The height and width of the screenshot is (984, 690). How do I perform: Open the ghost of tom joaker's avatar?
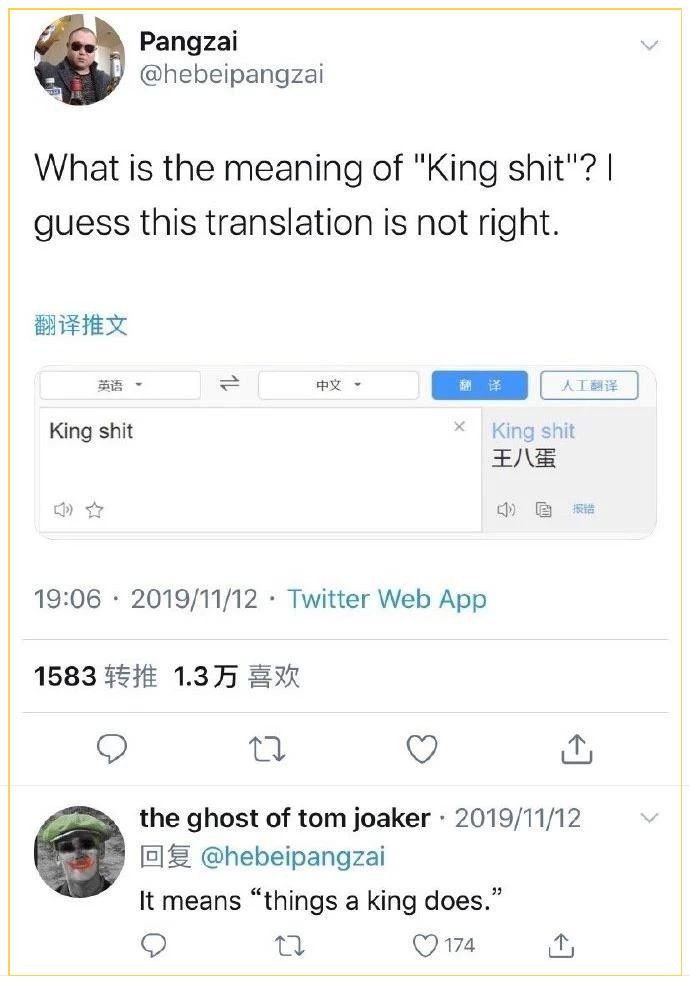click(x=79, y=852)
